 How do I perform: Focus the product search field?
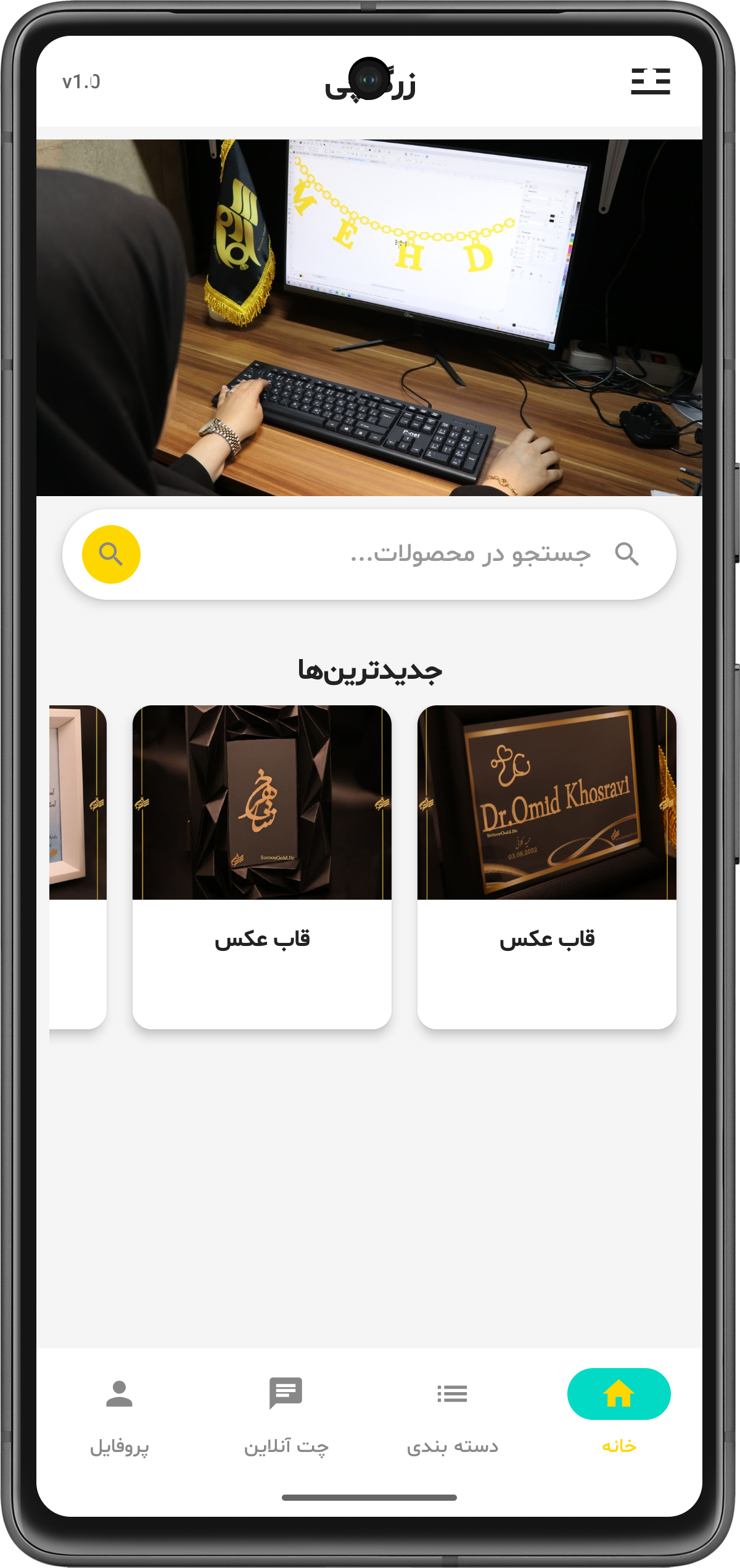coord(432,554)
